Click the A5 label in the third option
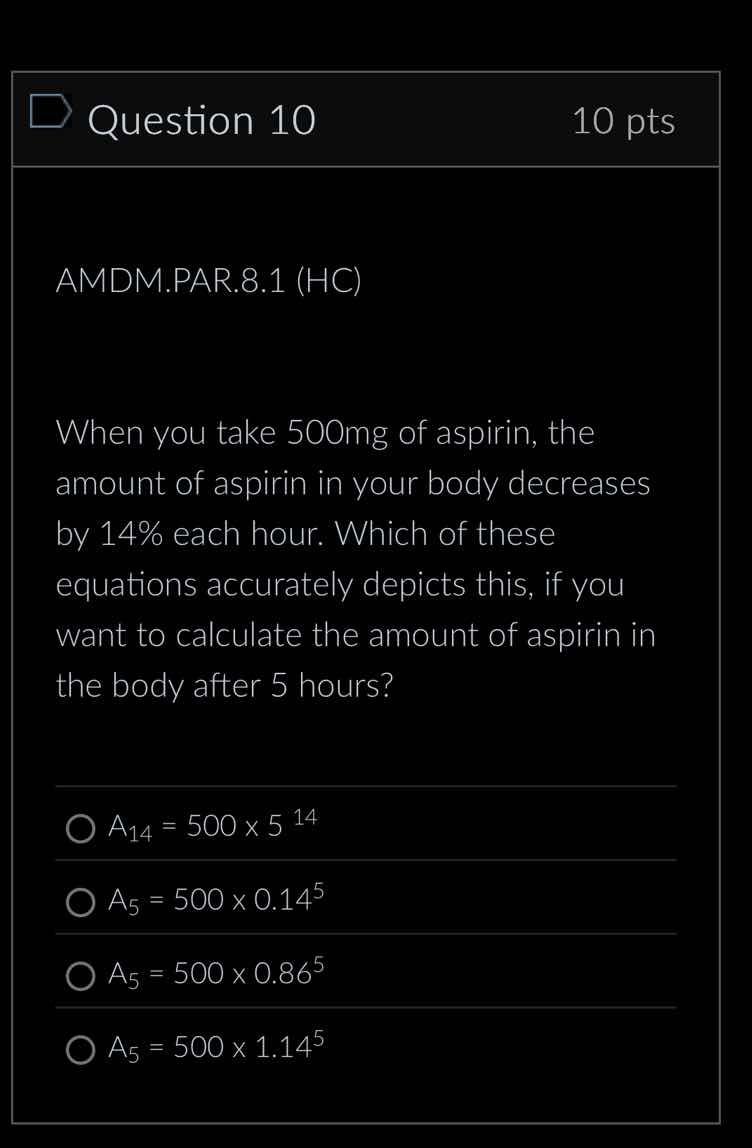Viewport: 752px width, 1148px height. point(120,972)
